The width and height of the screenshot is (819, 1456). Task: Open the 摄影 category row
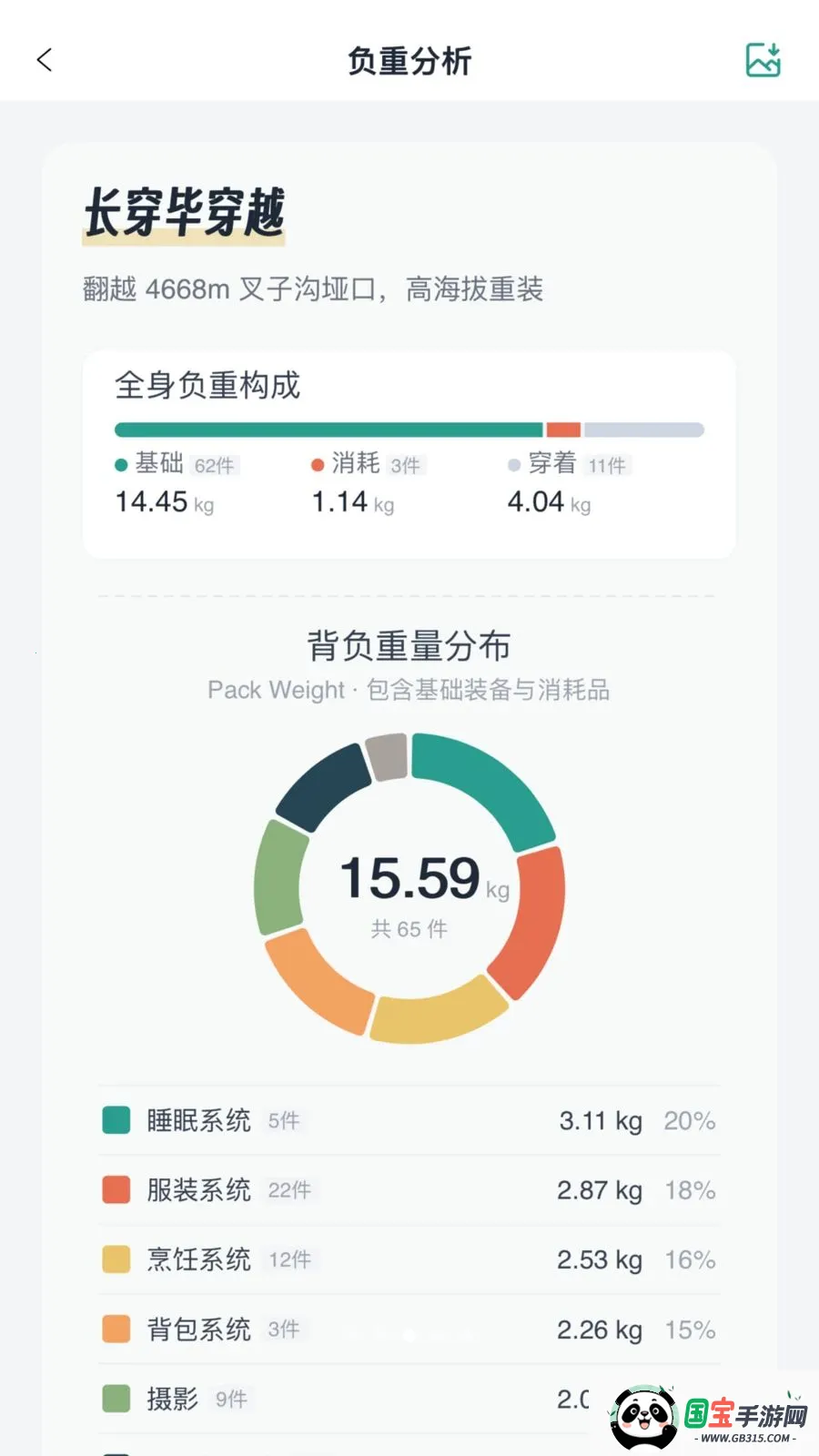364,1399
